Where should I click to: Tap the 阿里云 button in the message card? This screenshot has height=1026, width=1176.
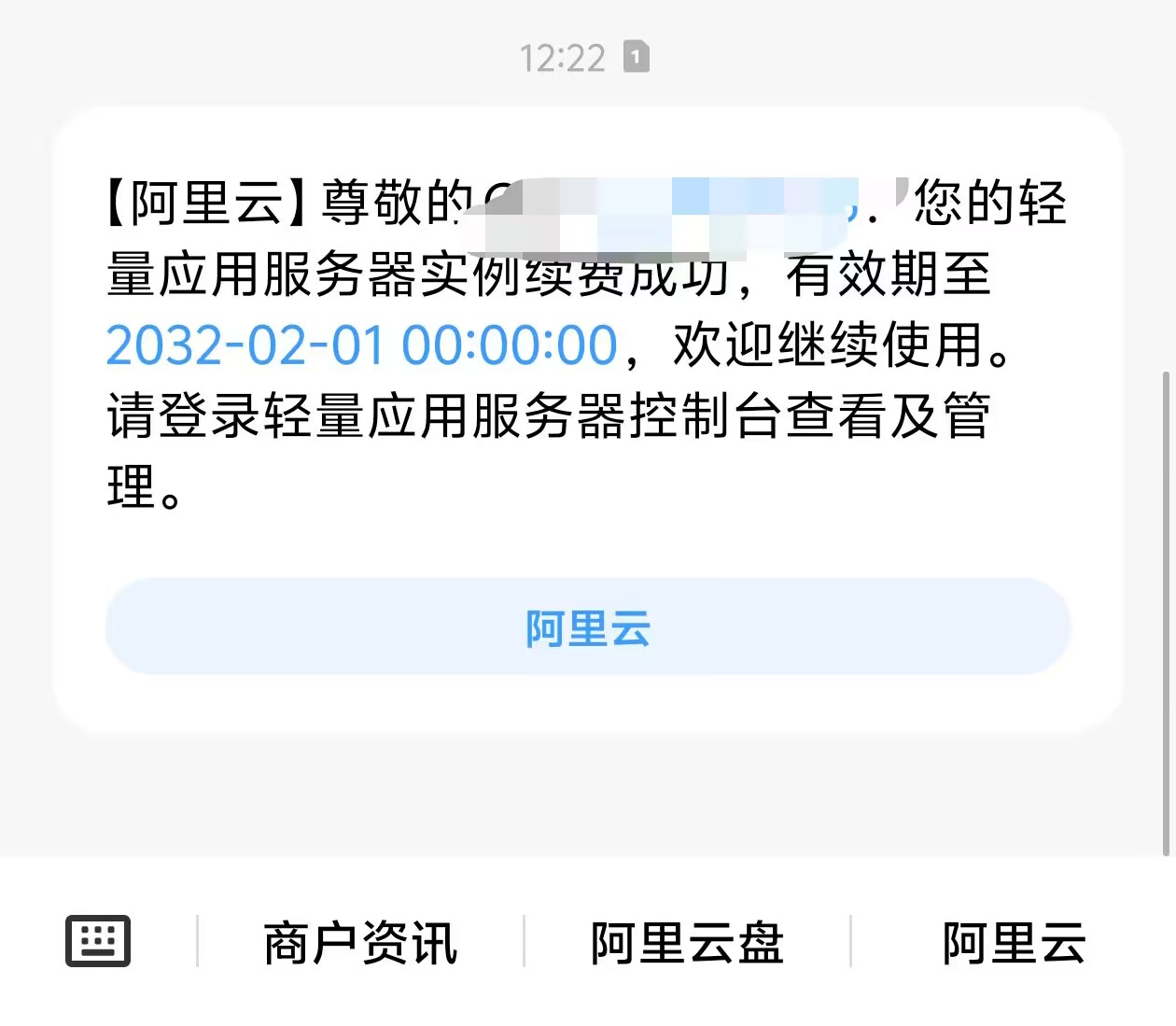click(x=587, y=626)
